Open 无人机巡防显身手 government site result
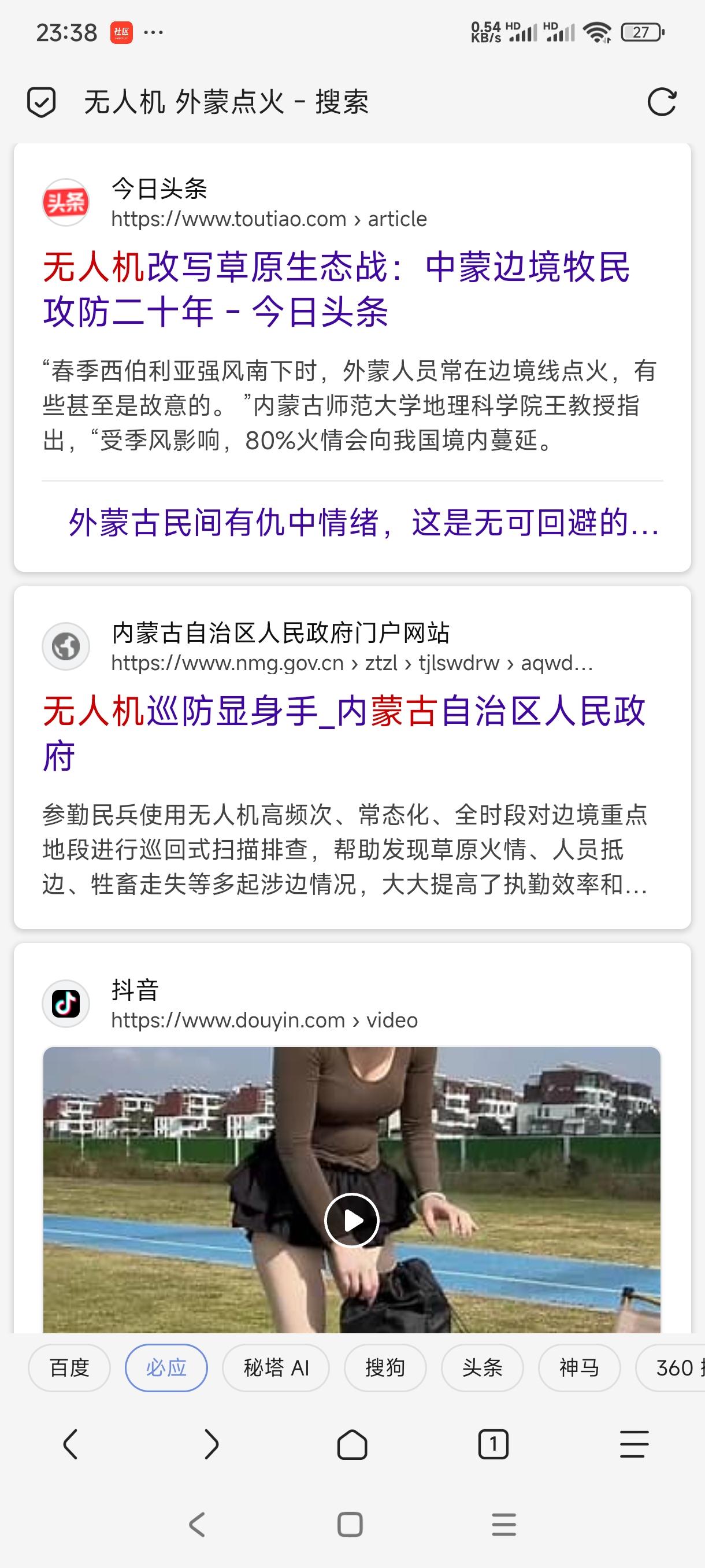Screen dimensions: 705x1568 click(344, 733)
